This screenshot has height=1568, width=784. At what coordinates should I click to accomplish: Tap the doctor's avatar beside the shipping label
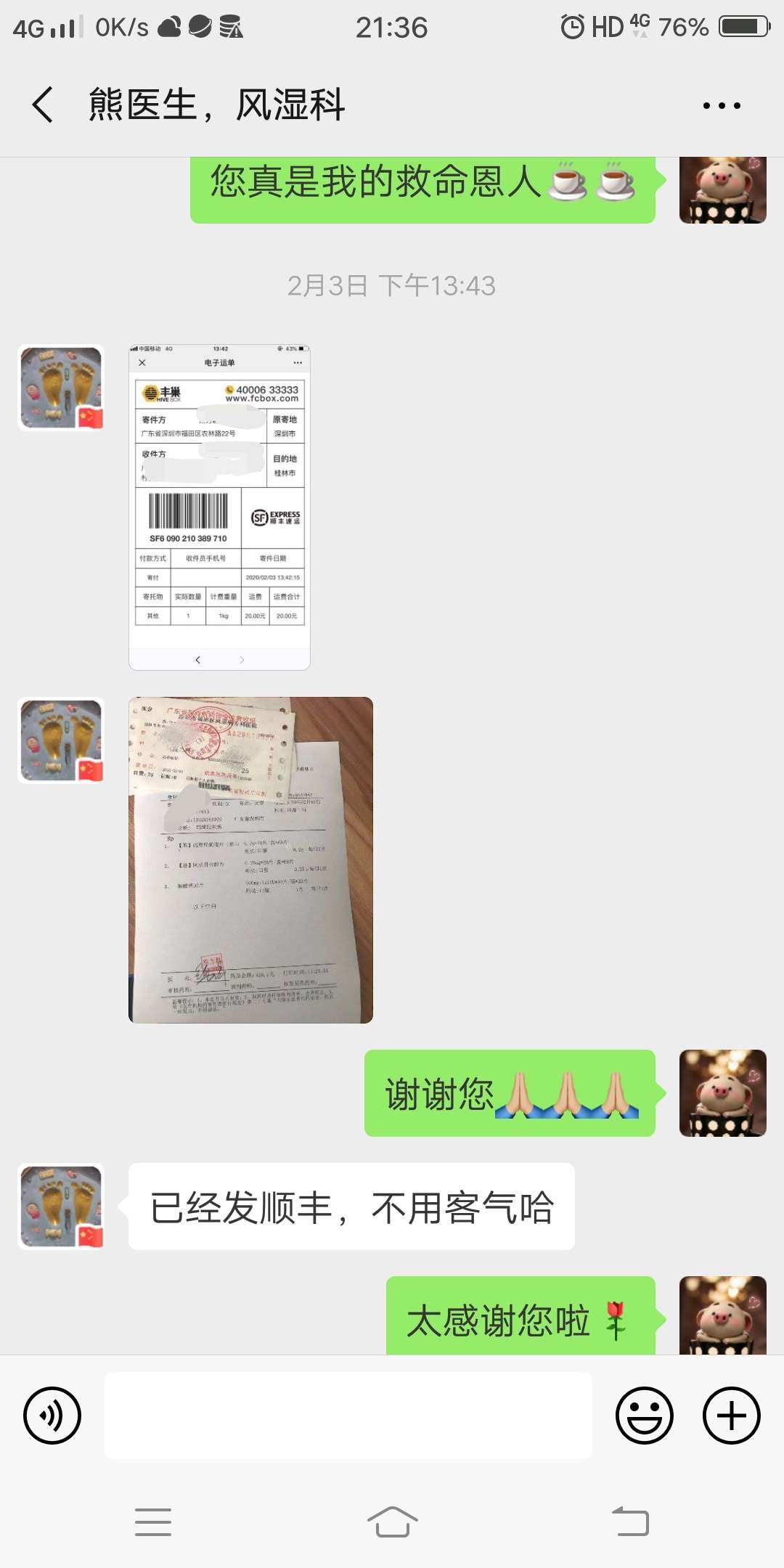pyautogui.click(x=60, y=385)
